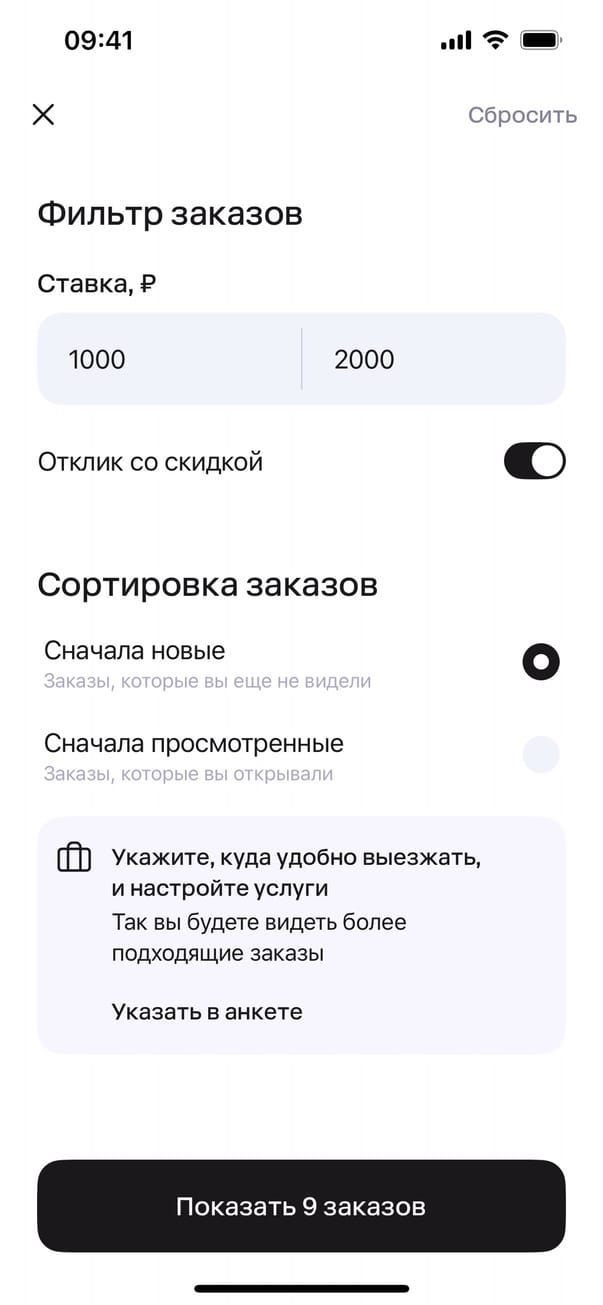Select Сначала просмотренные sorting option
Image resolution: width=603 pixels, height=1305 pixels.
point(541,754)
